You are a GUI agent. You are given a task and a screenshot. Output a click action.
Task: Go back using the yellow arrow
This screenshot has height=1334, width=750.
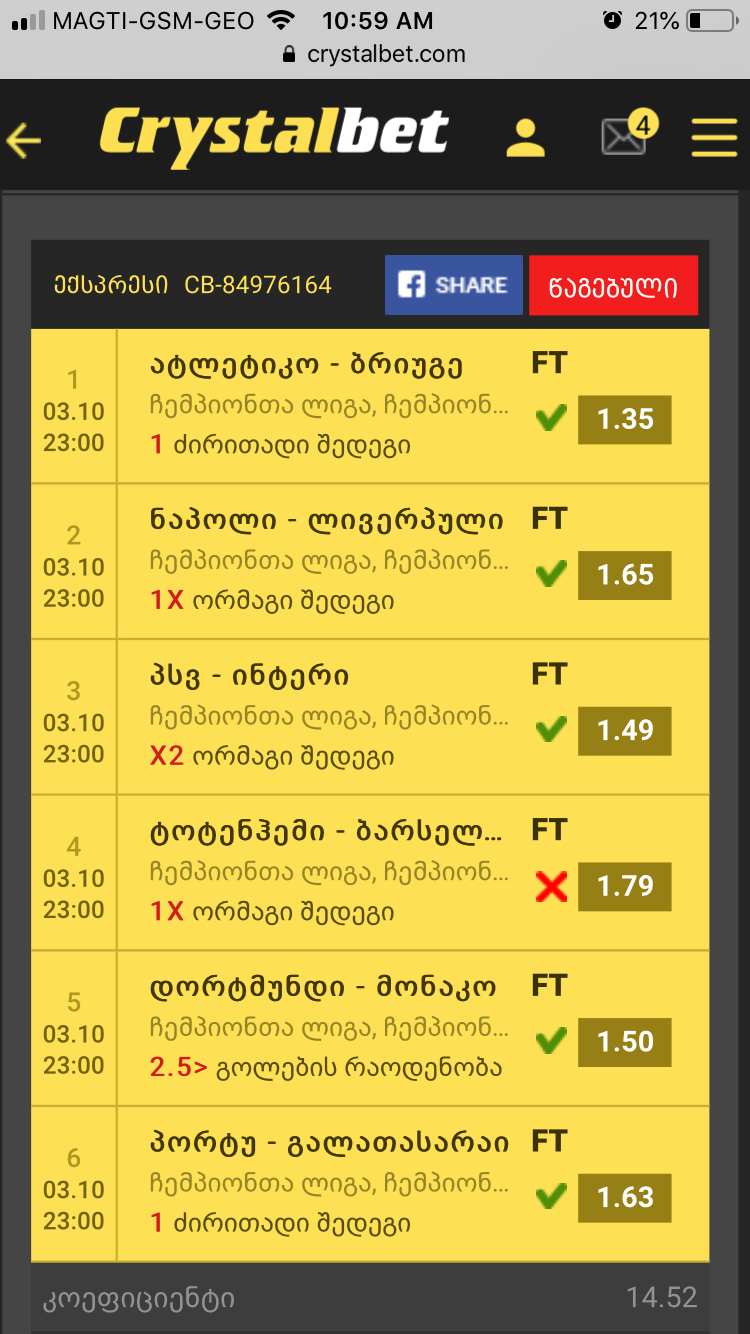[24, 139]
